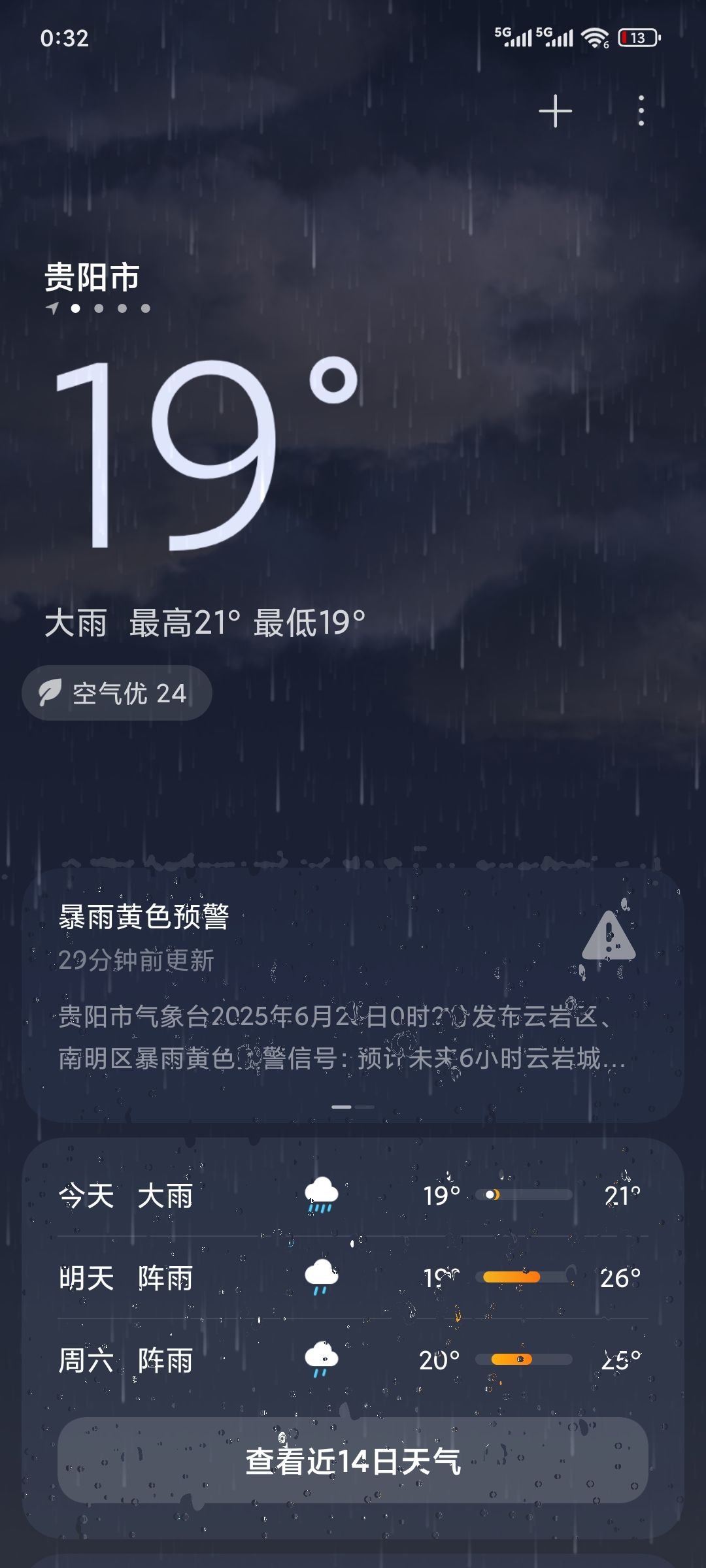Open the three-dot overflow menu
Image resolution: width=706 pixels, height=1568 pixels.
[641, 110]
